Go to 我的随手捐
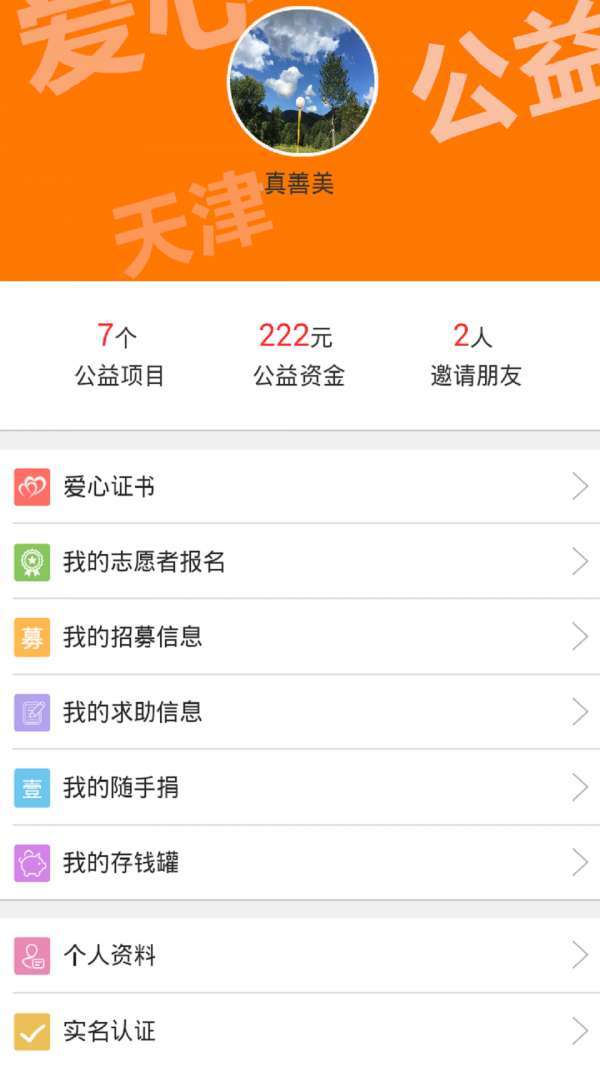This screenshot has width=600, height=1067. point(300,788)
